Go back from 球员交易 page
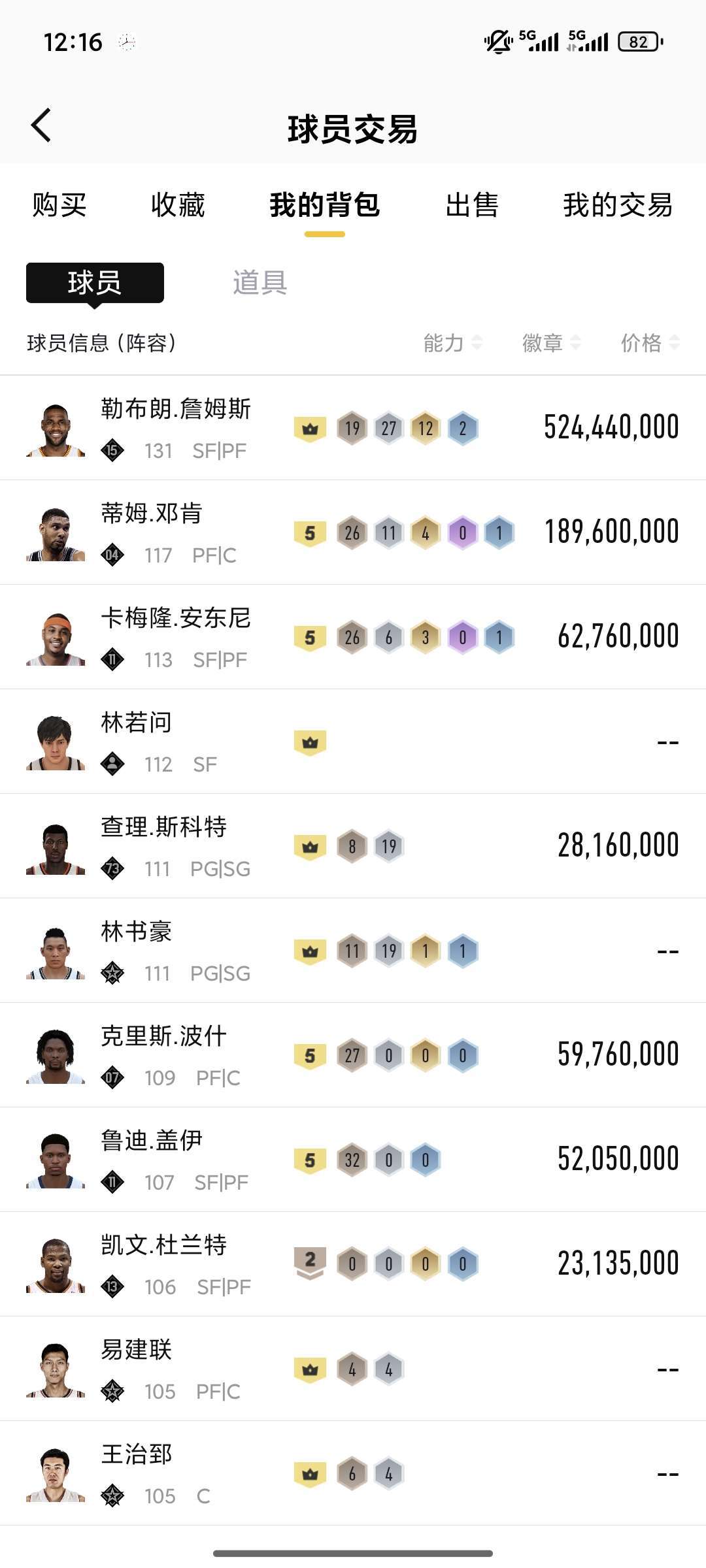This screenshot has height=1568, width=706. pyautogui.click(x=41, y=125)
